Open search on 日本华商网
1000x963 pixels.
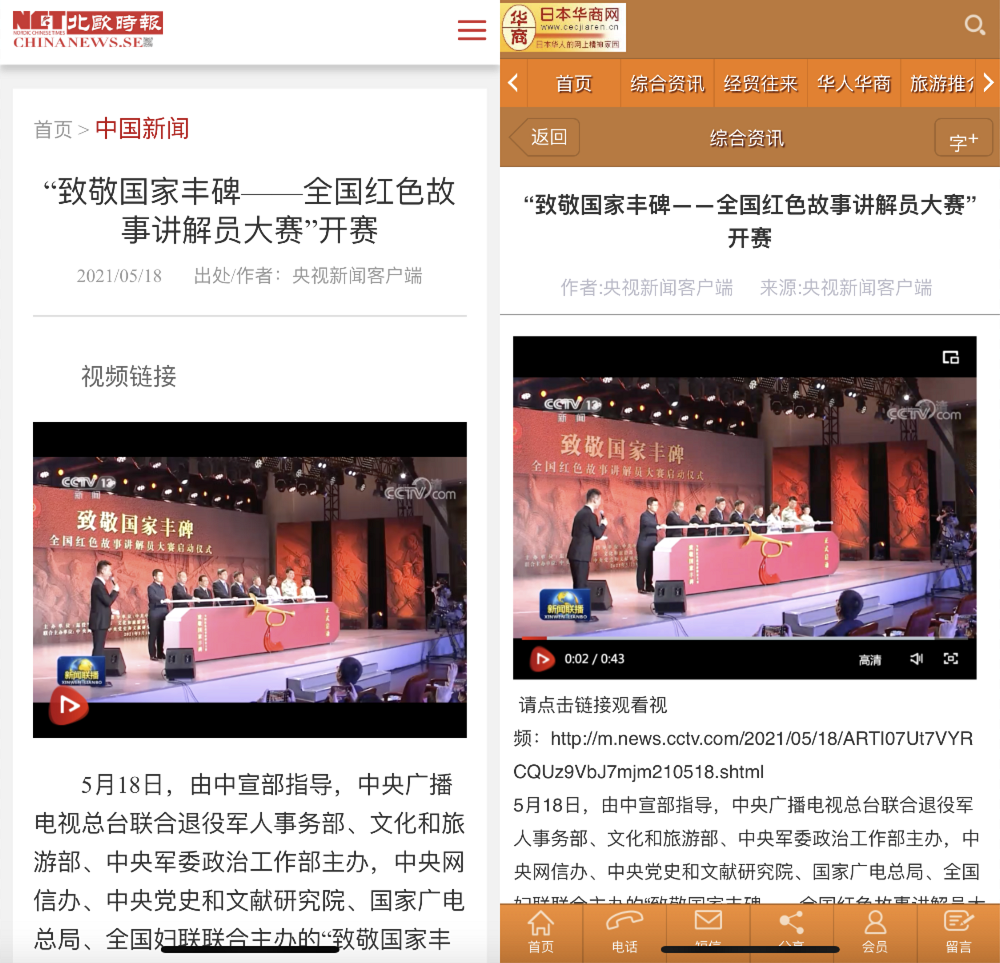974,26
